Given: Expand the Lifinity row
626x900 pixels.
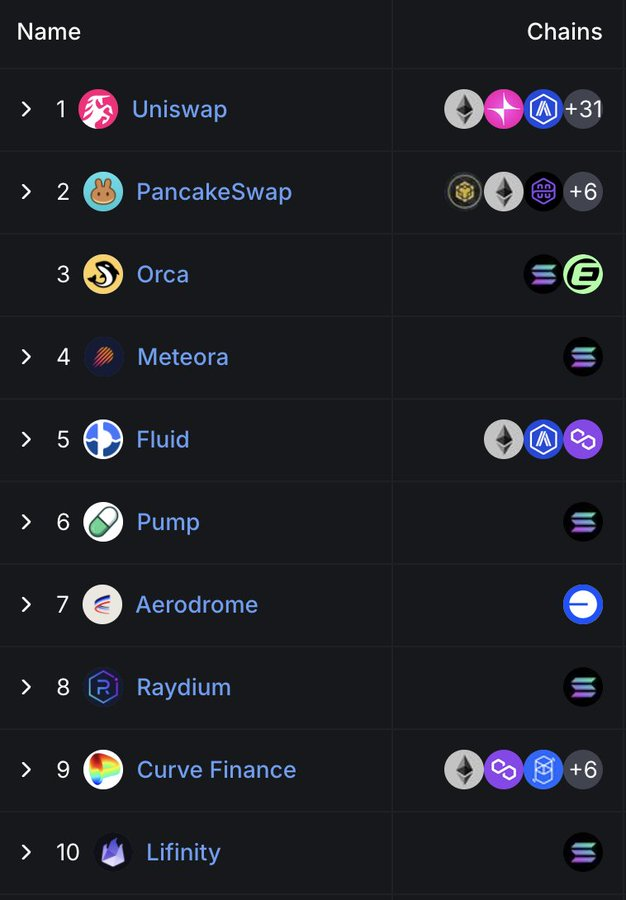Looking at the screenshot, I should pyautogui.click(x=27, y=852).
